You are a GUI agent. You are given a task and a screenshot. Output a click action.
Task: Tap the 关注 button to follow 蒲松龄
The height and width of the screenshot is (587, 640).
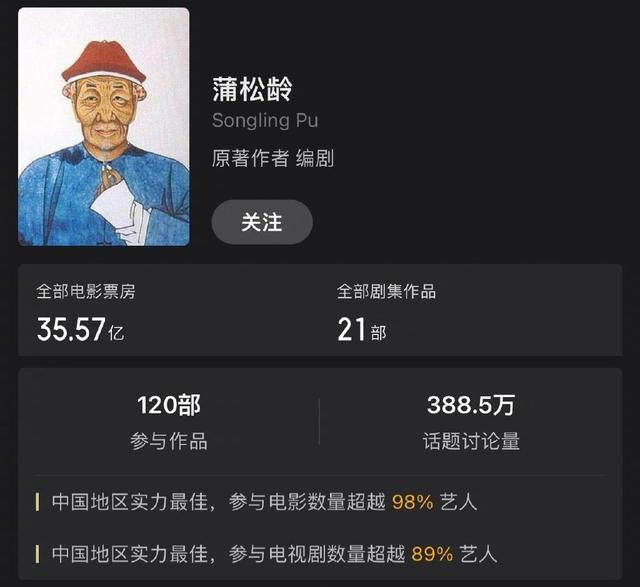[x=262, y=223]
